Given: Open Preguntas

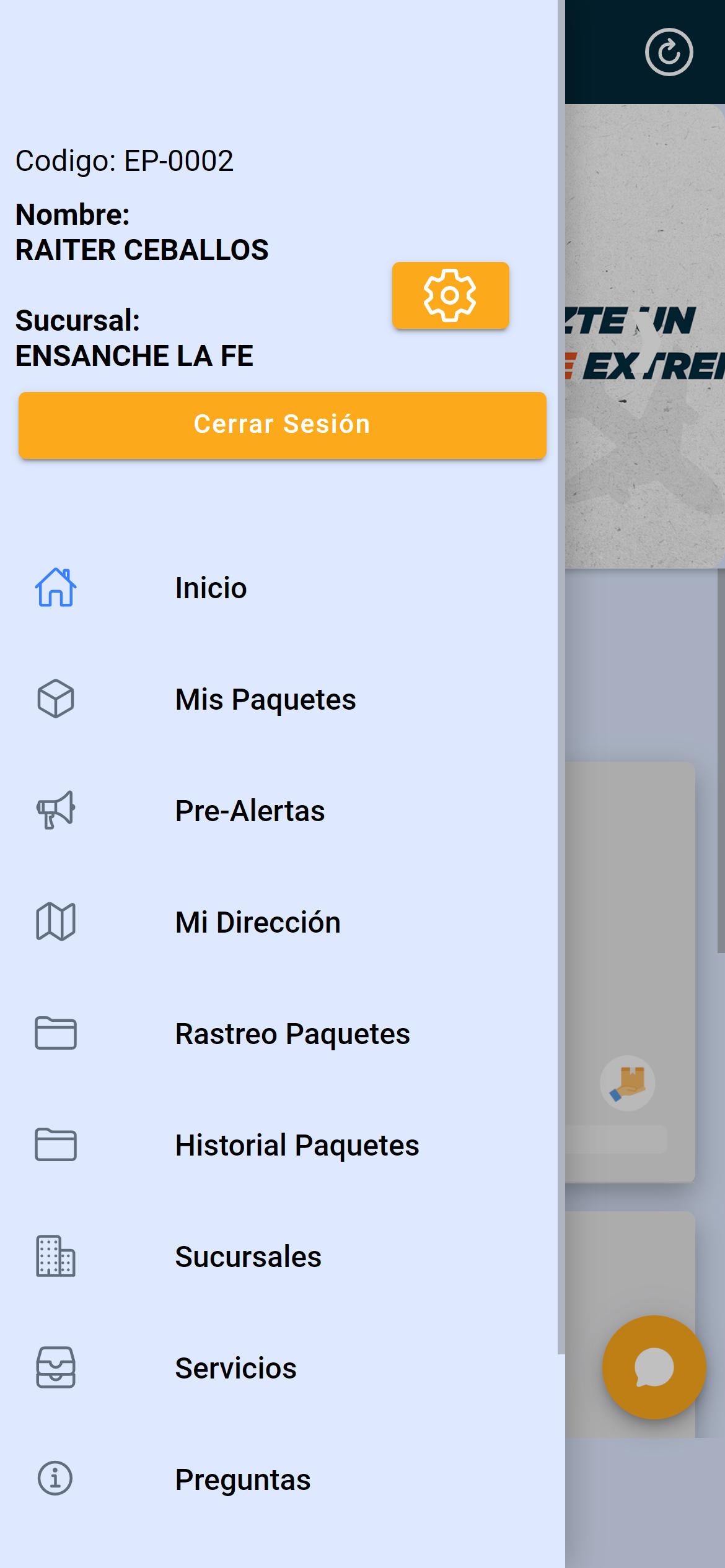Looking at the screenshot, I should pos(279,1479).
